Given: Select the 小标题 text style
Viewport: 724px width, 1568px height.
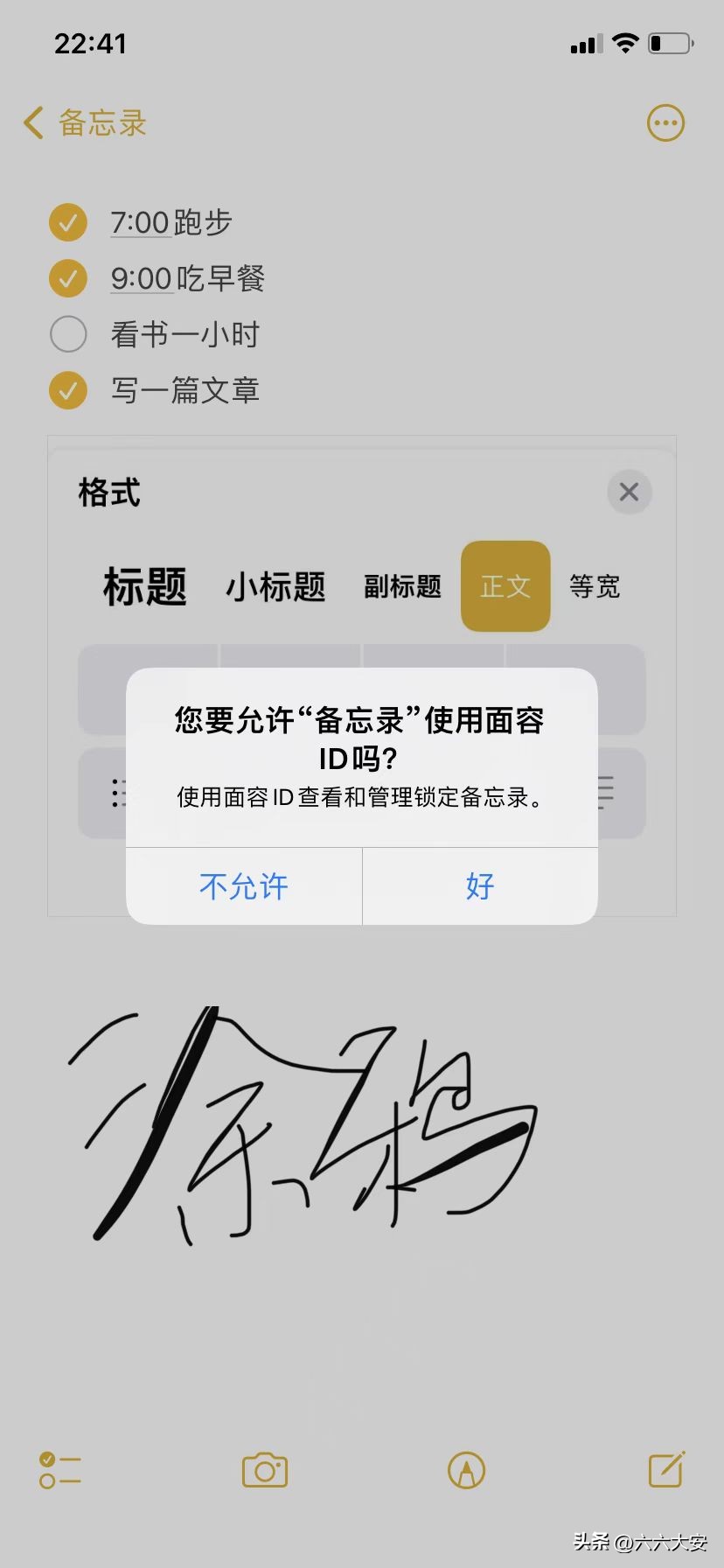Looking at the screenshot, I should click(276, 586).
